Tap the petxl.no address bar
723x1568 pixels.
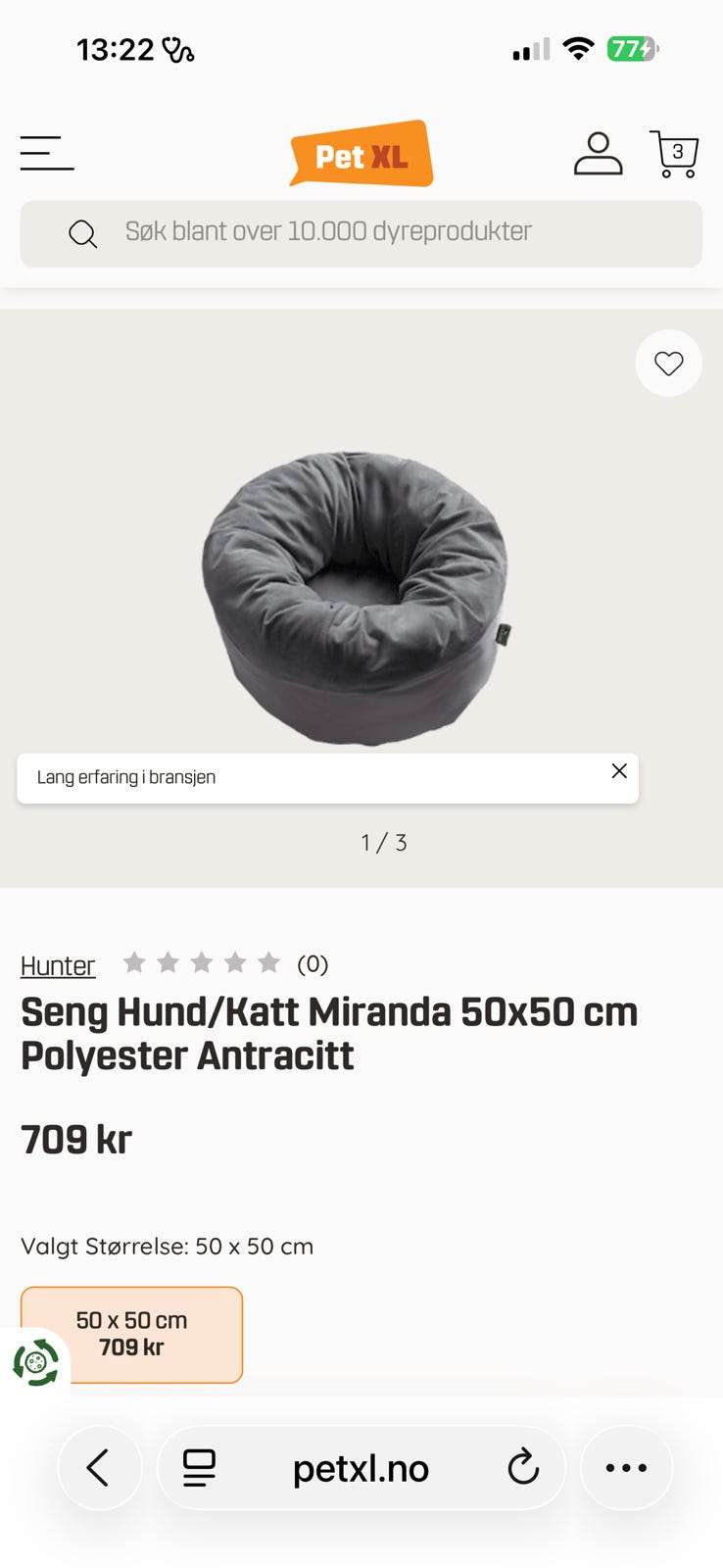(361, 1468)
